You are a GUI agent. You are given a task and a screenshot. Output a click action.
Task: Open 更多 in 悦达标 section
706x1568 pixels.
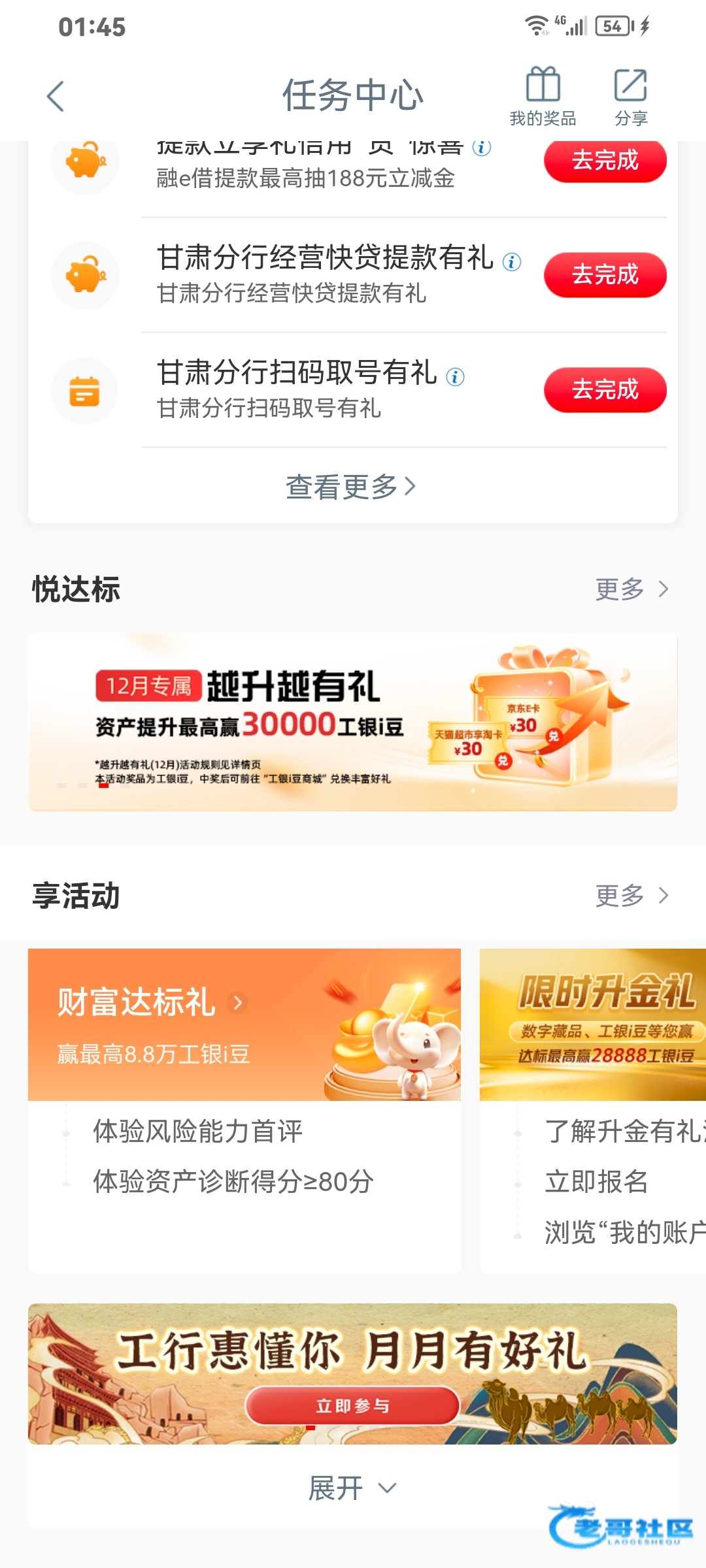(x=631, y=589)
